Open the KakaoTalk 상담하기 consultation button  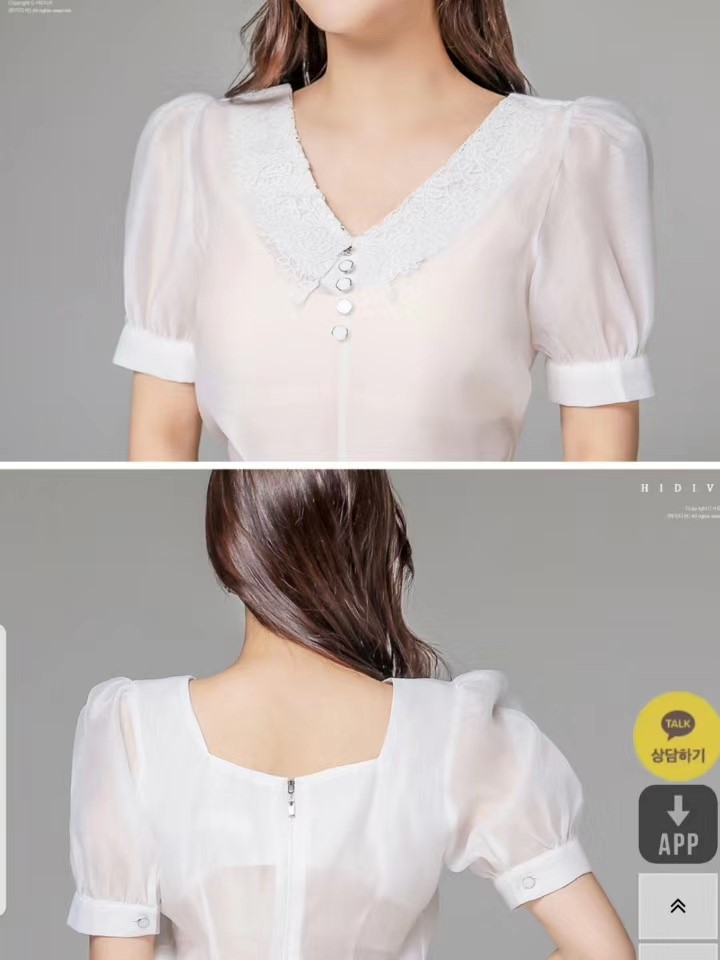pos(678,736)
